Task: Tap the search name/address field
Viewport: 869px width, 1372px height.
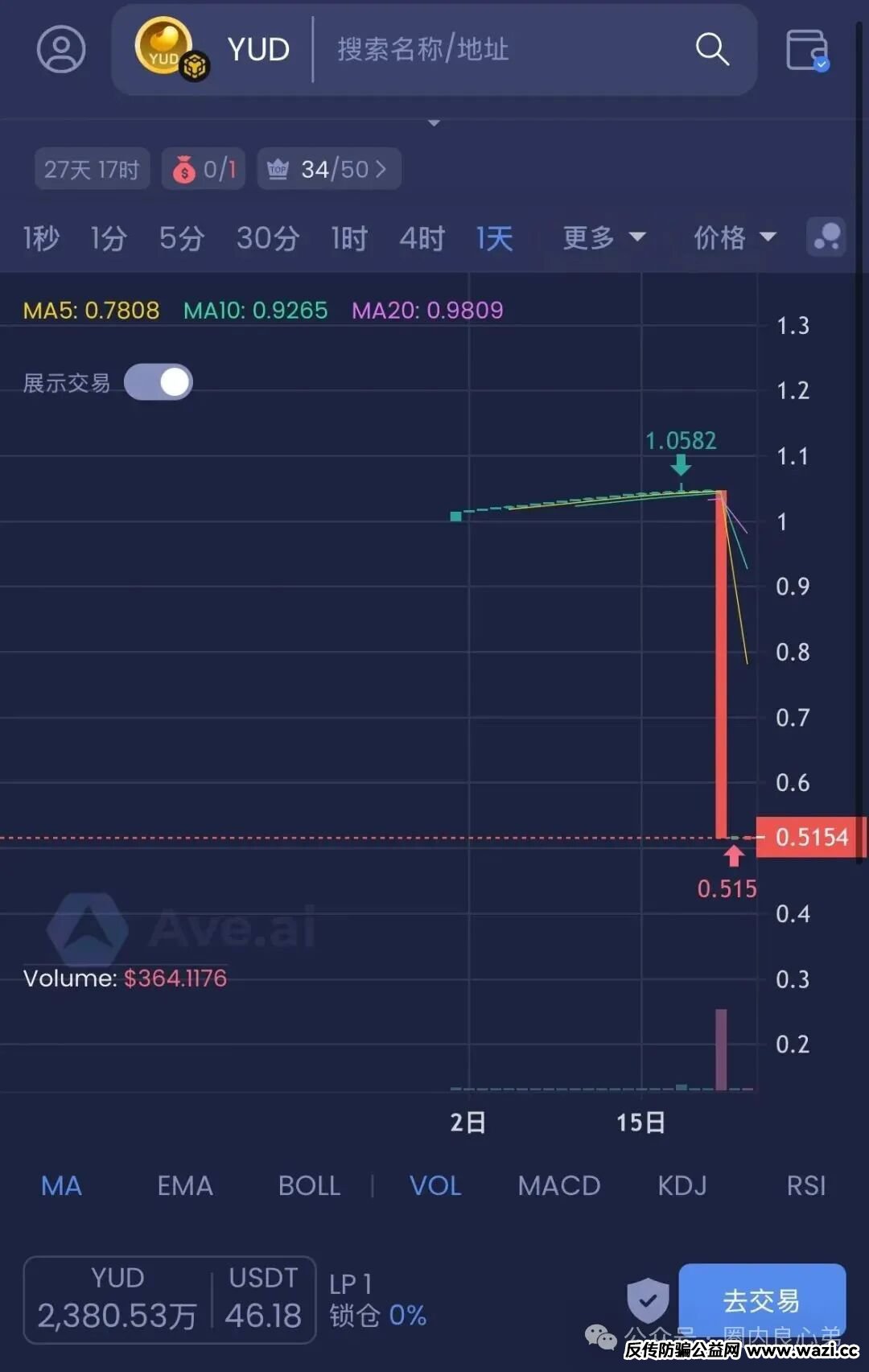Action: tap(499, 50)
